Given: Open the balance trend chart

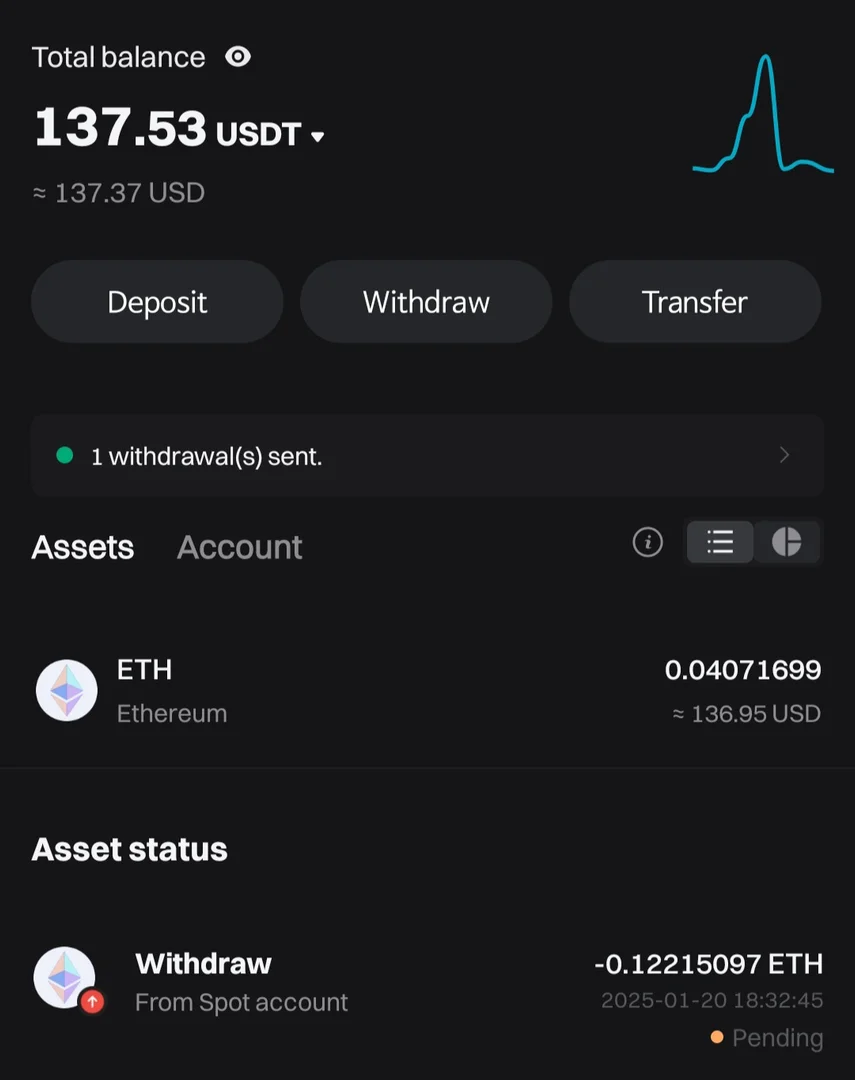Looking at the screenshot, I should coord(763,115).
